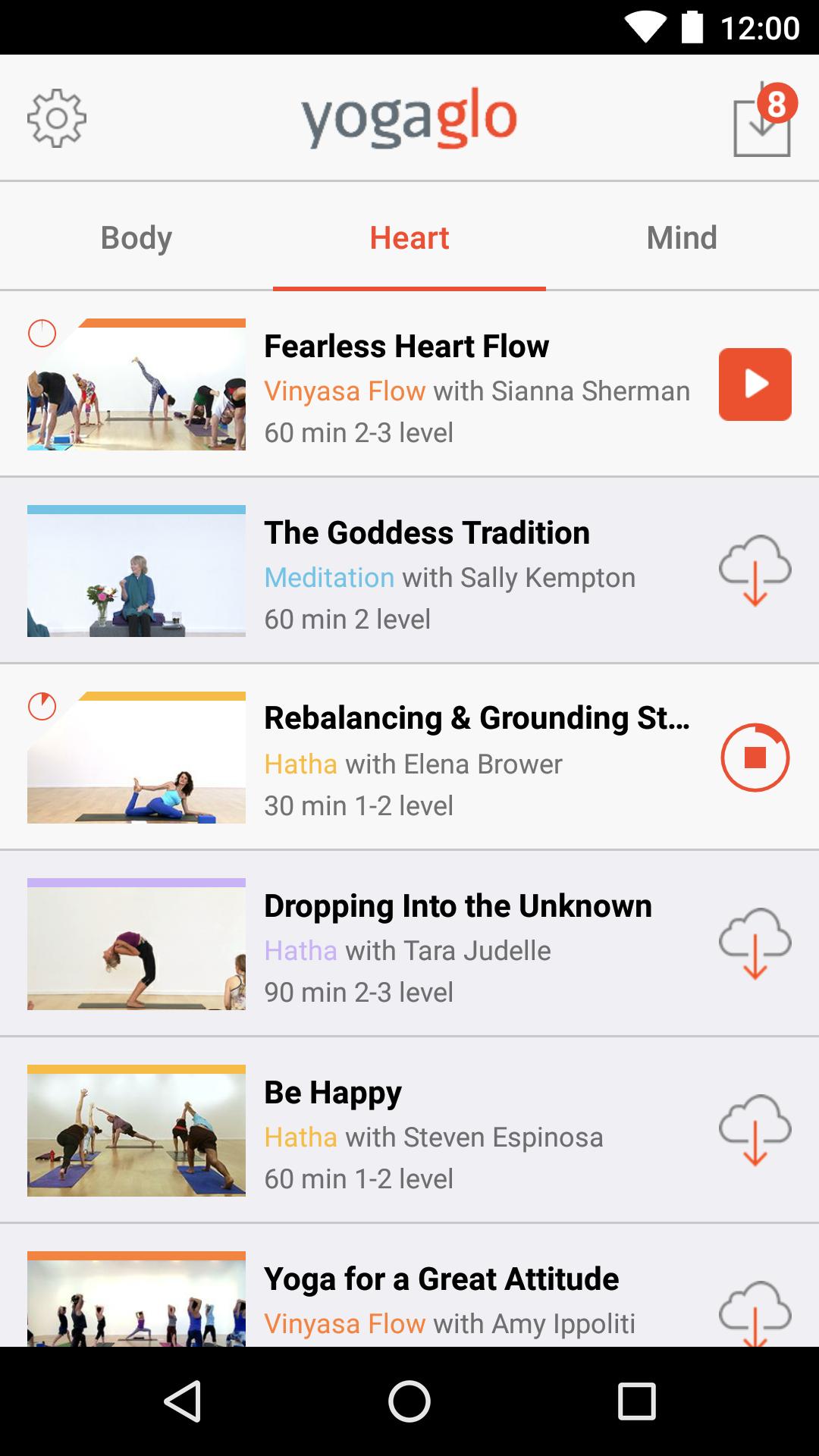
Task: Play Fearless Heart Flow class
Action: click(755, 384)
